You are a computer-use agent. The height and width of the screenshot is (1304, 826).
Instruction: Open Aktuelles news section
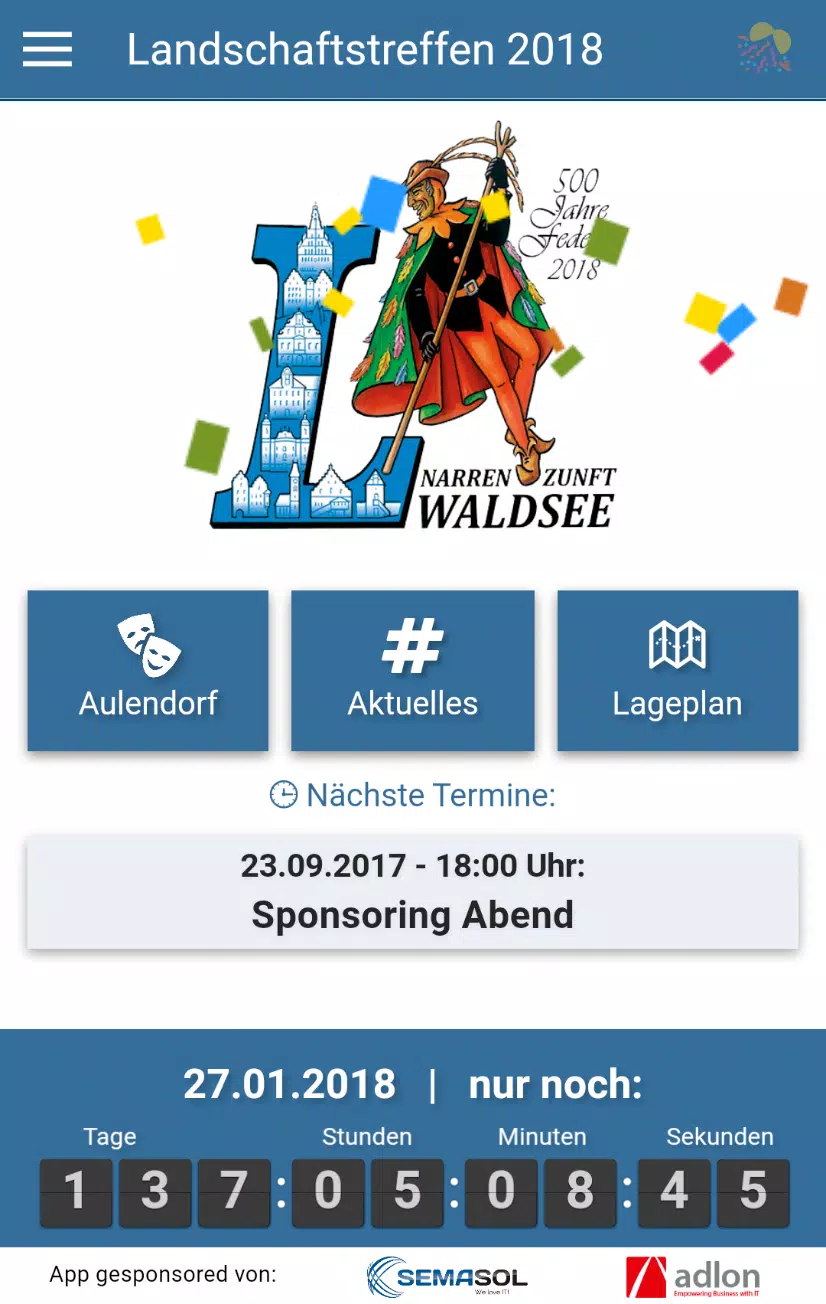(x=412, y=670)
